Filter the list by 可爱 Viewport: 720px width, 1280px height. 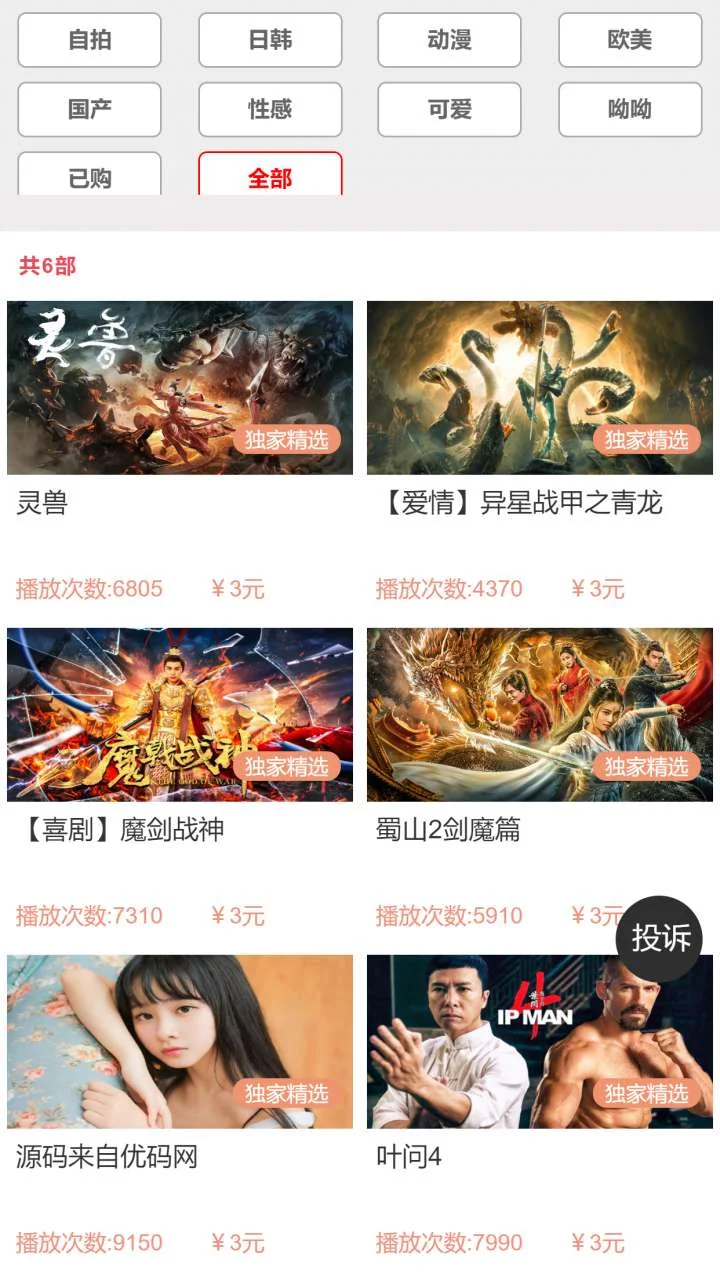pos(449,109)
